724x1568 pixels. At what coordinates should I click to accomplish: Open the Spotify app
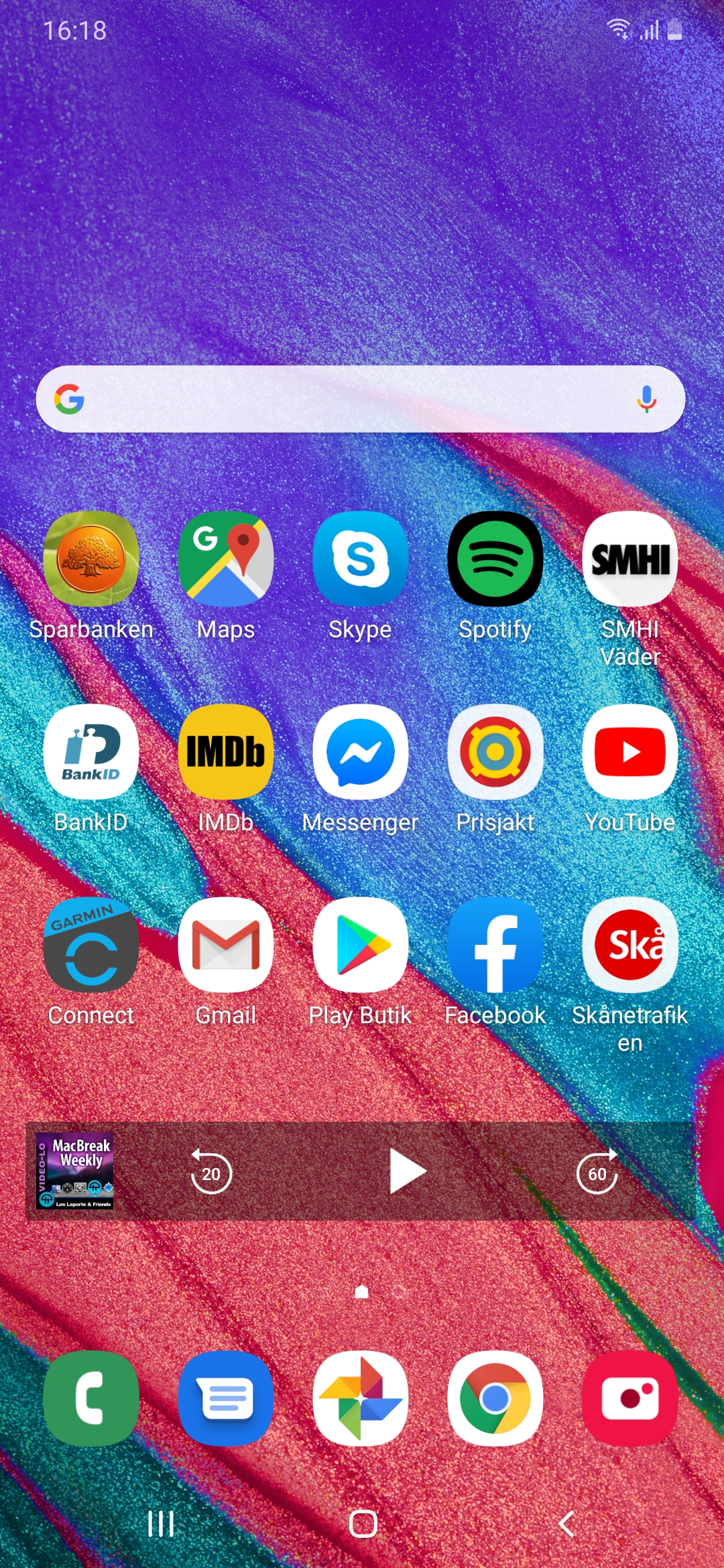tap(495, 559)
